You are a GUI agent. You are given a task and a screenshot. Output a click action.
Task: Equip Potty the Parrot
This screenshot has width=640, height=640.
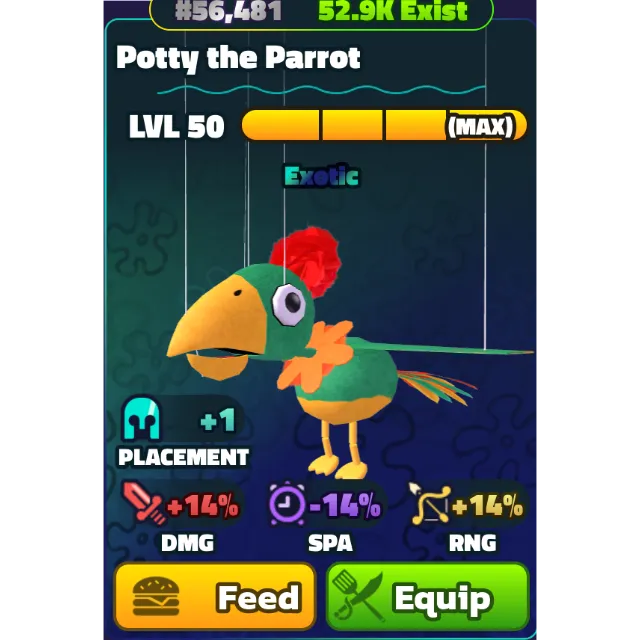click(x=427, y=597)
